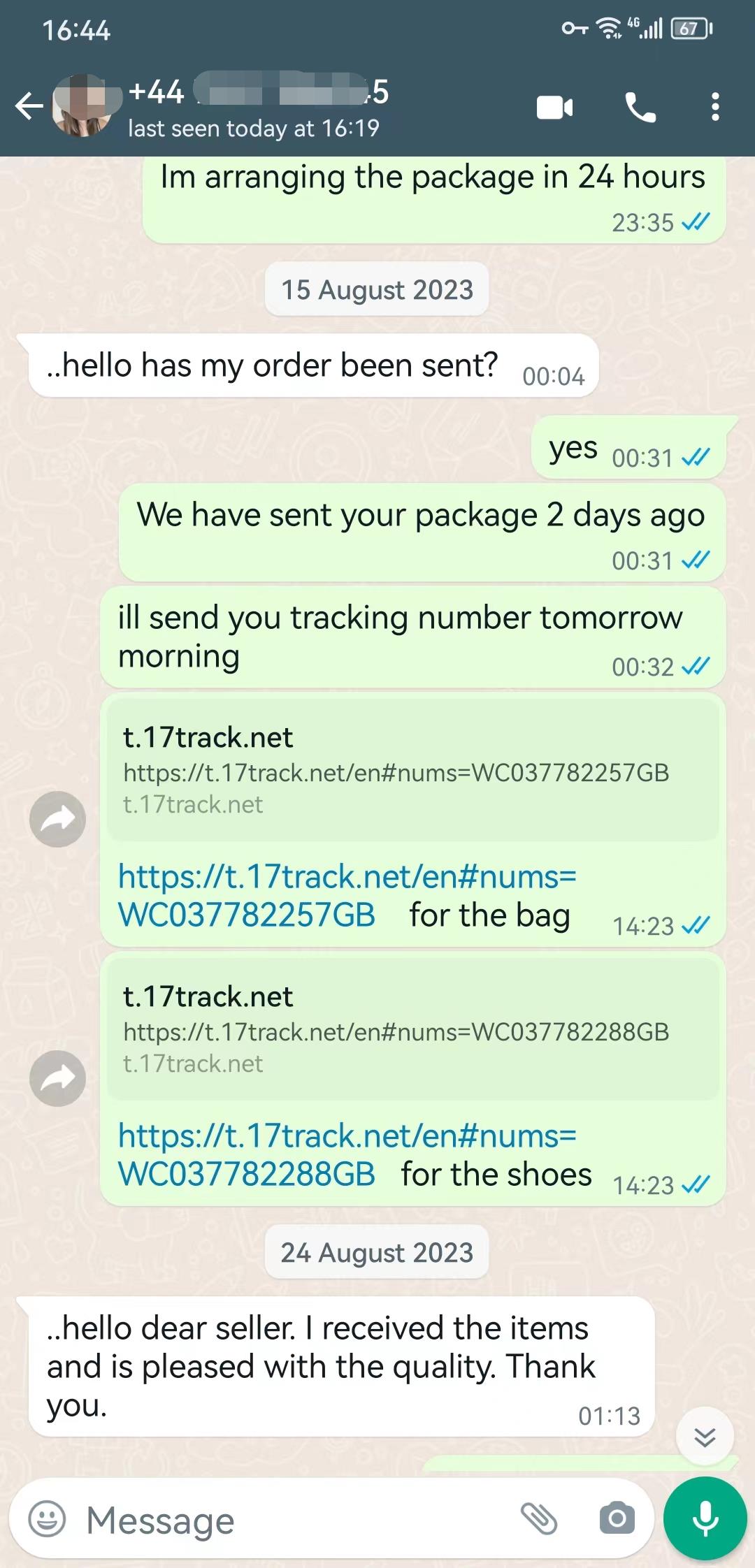Start a voice call with the contact
The image size is (755, 1568).
(x=640, y=108)
